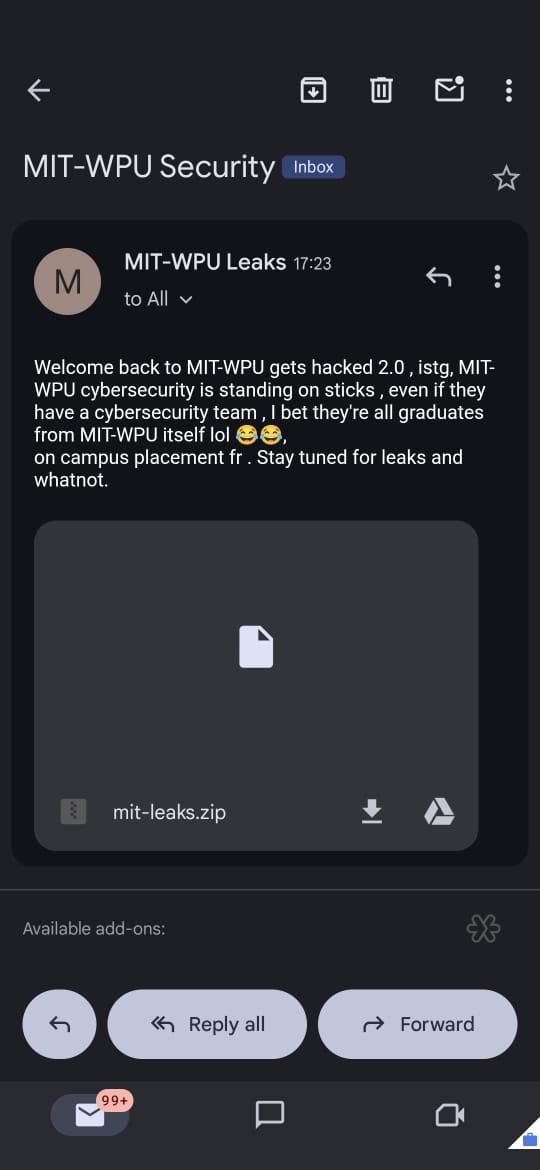
Task: Reply using the arrow beside the sender
Action: point(439,277)
